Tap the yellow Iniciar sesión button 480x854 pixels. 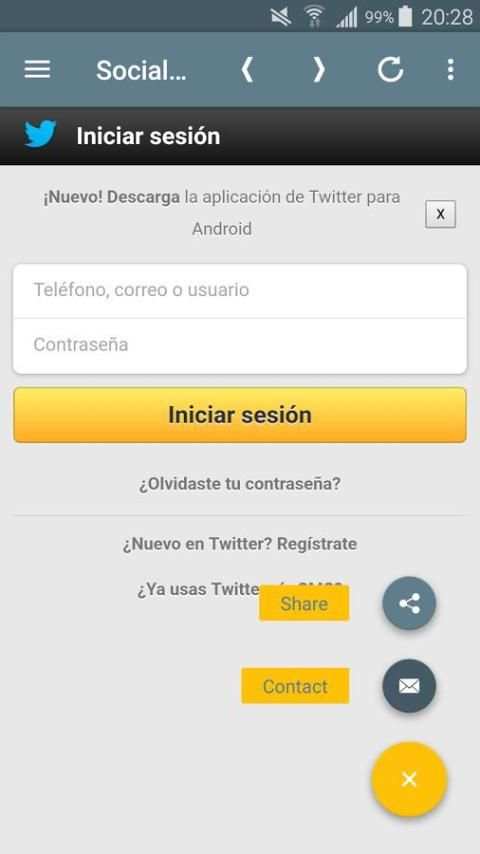coord(240,415)
